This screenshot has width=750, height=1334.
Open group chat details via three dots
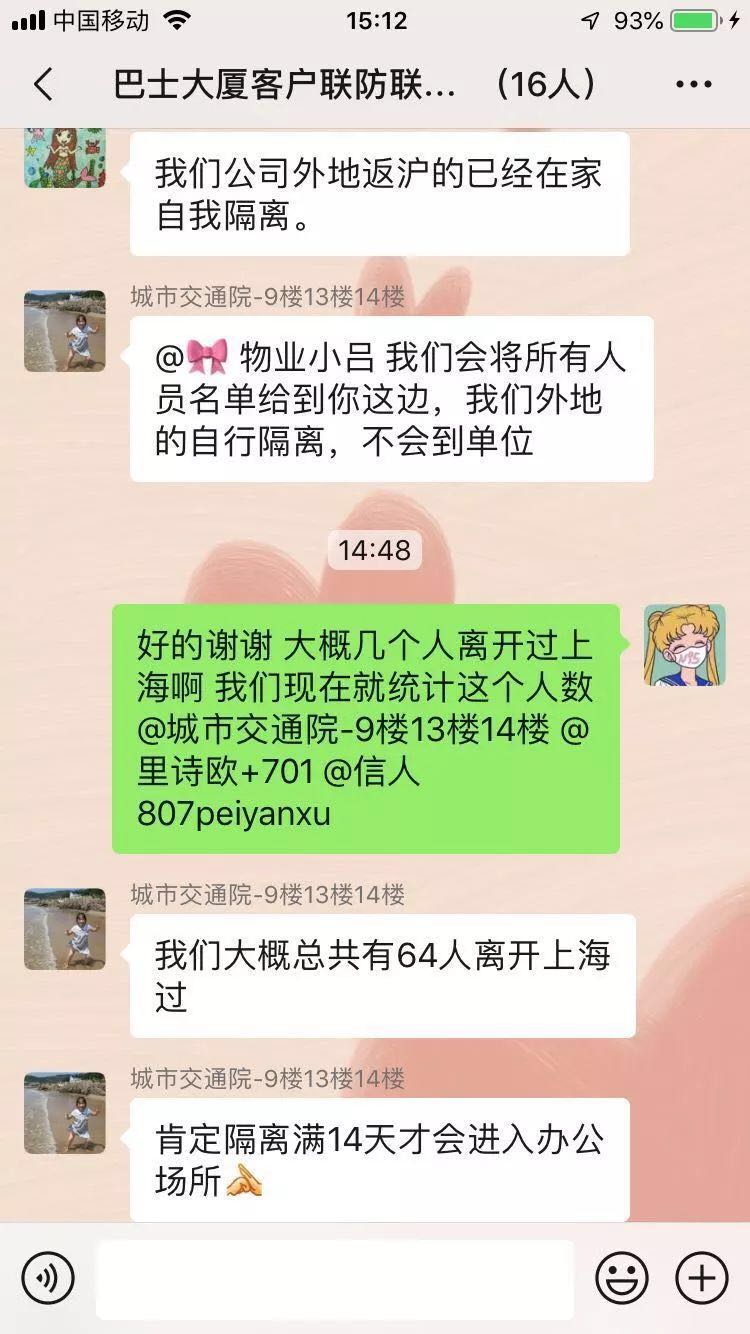click(x=694, y=85)
